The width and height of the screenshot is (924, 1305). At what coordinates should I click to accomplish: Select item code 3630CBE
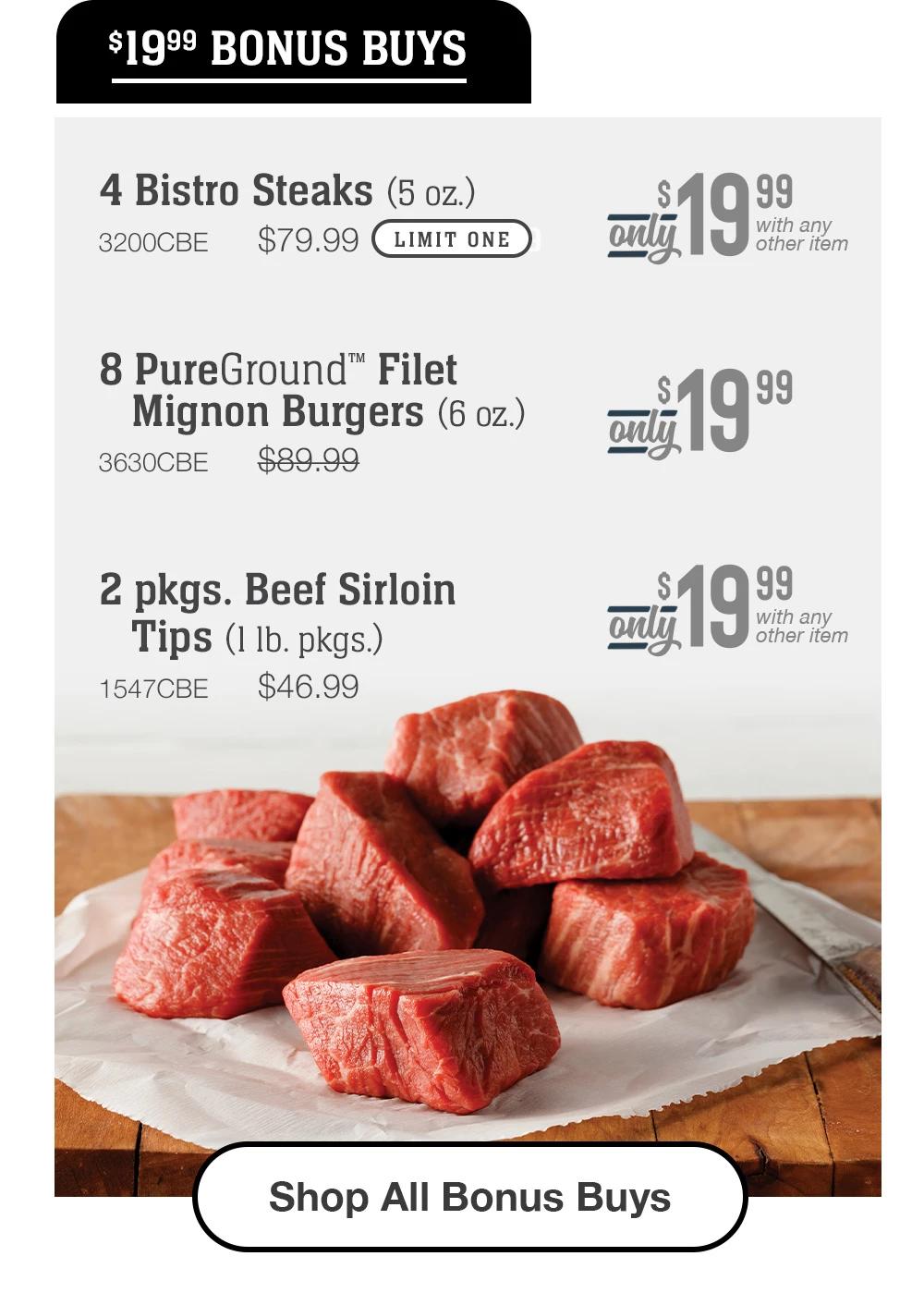pyautogui.click(x=154, y=463)
